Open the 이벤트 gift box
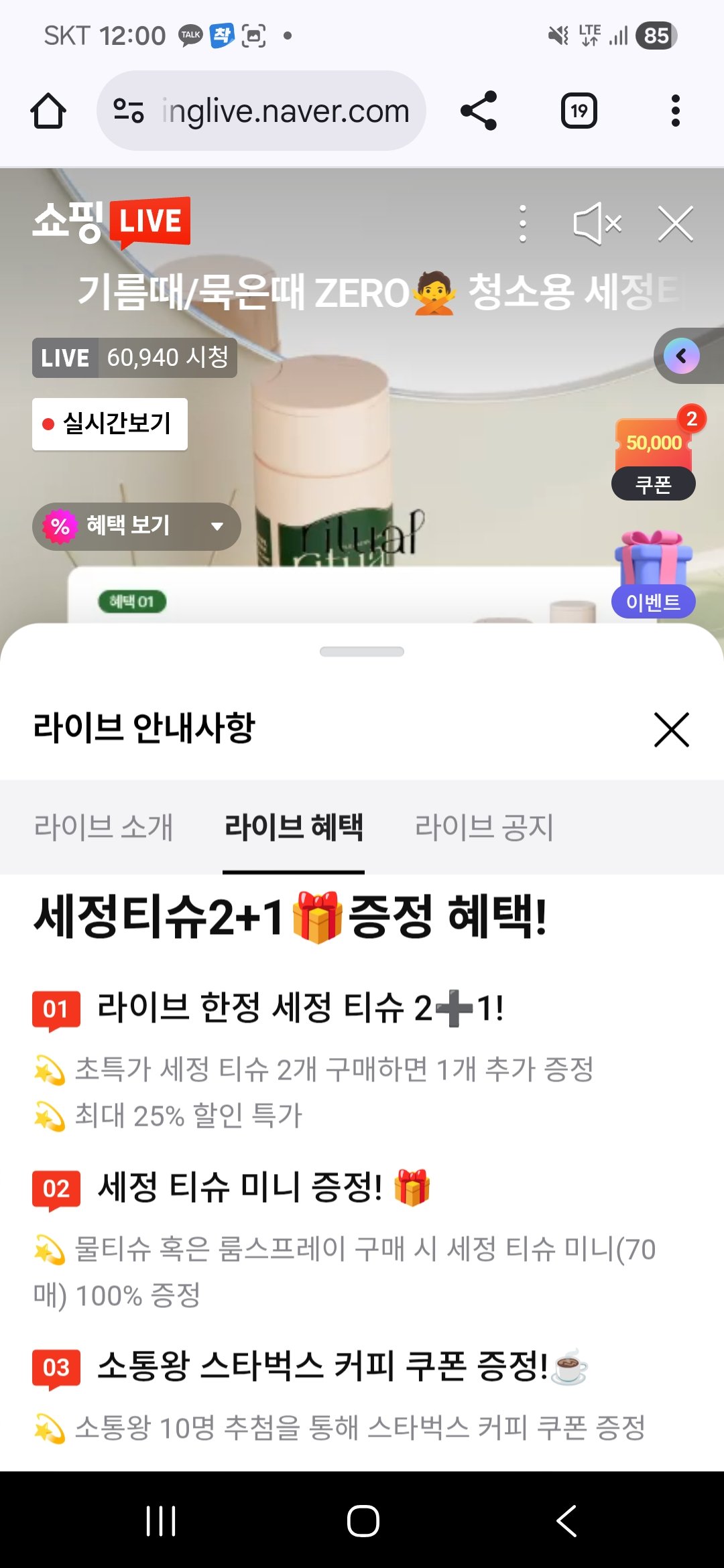 click(654, 574)
